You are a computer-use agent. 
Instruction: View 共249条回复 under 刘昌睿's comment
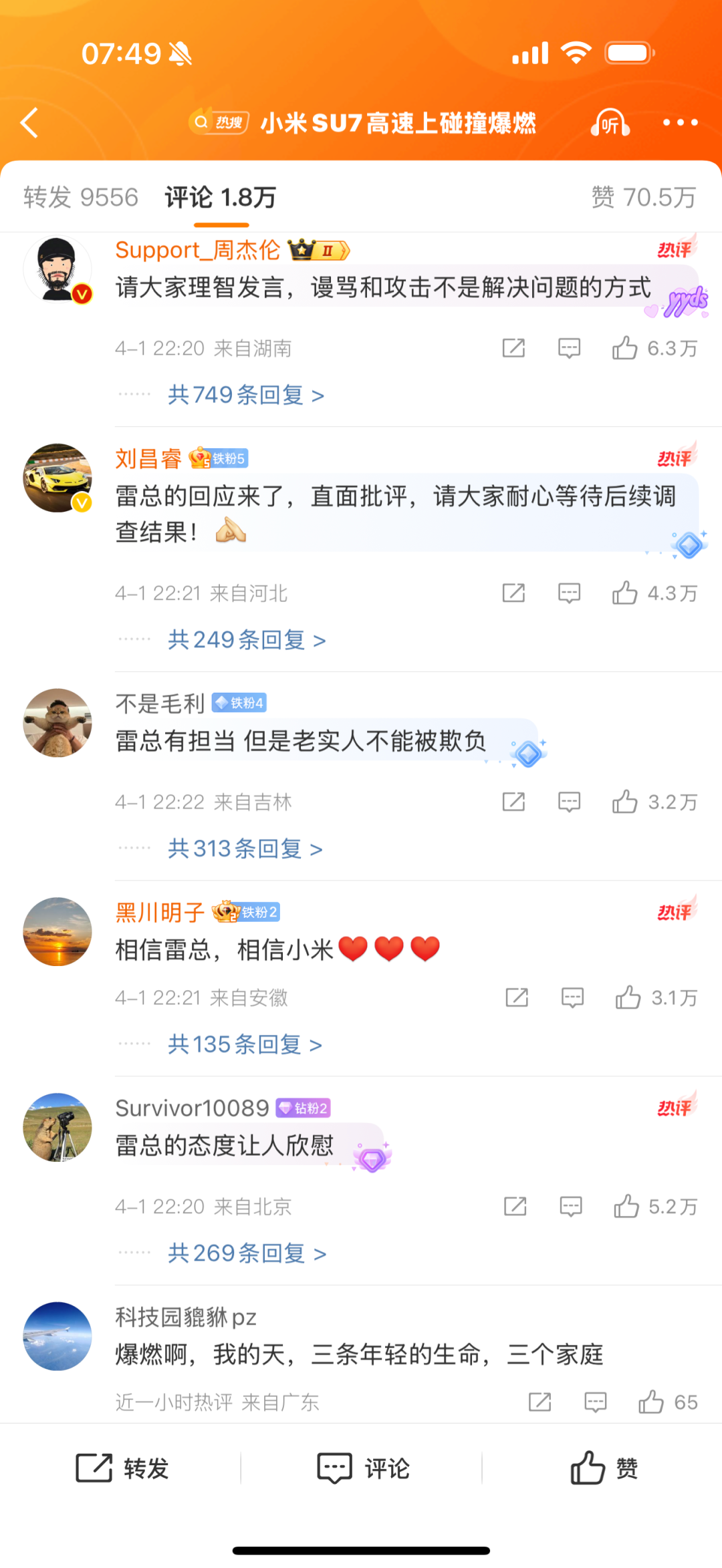tap(246, 640)
